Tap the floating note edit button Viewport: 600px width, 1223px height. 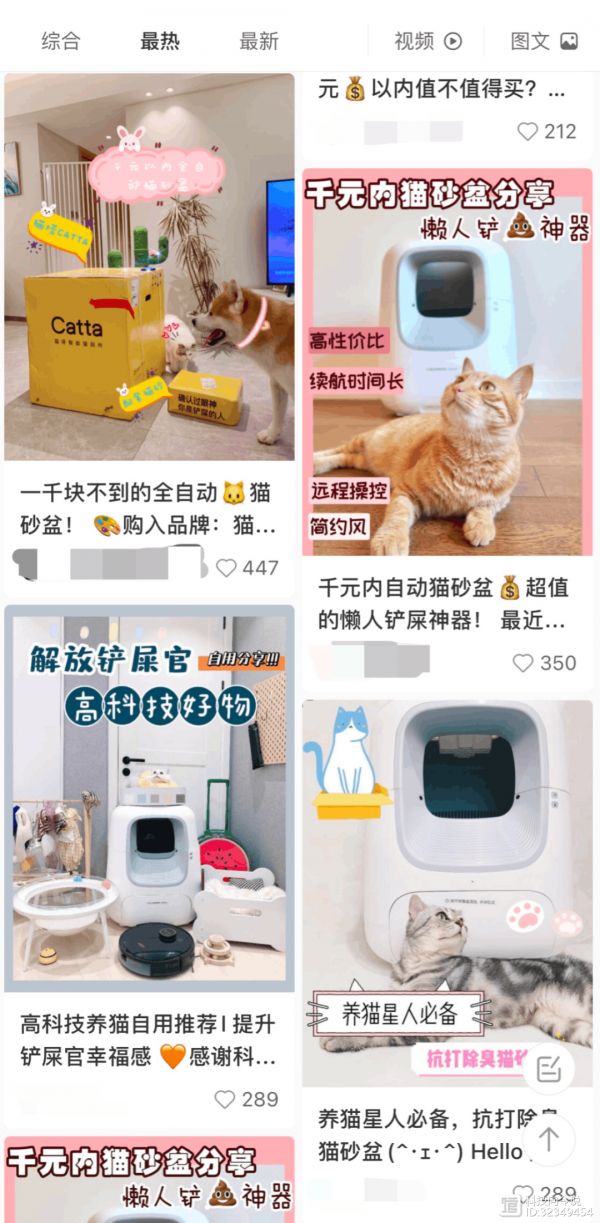(548, 1069)
